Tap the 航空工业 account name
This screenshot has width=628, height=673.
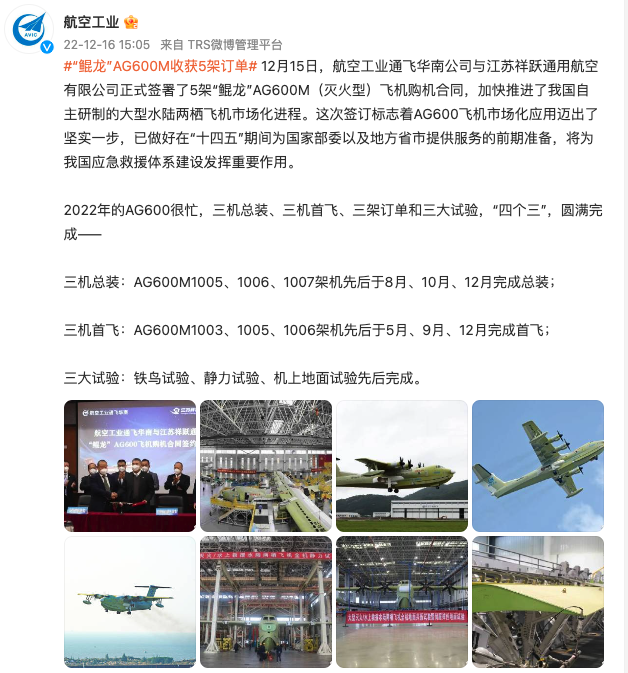(x=91, y=21)
